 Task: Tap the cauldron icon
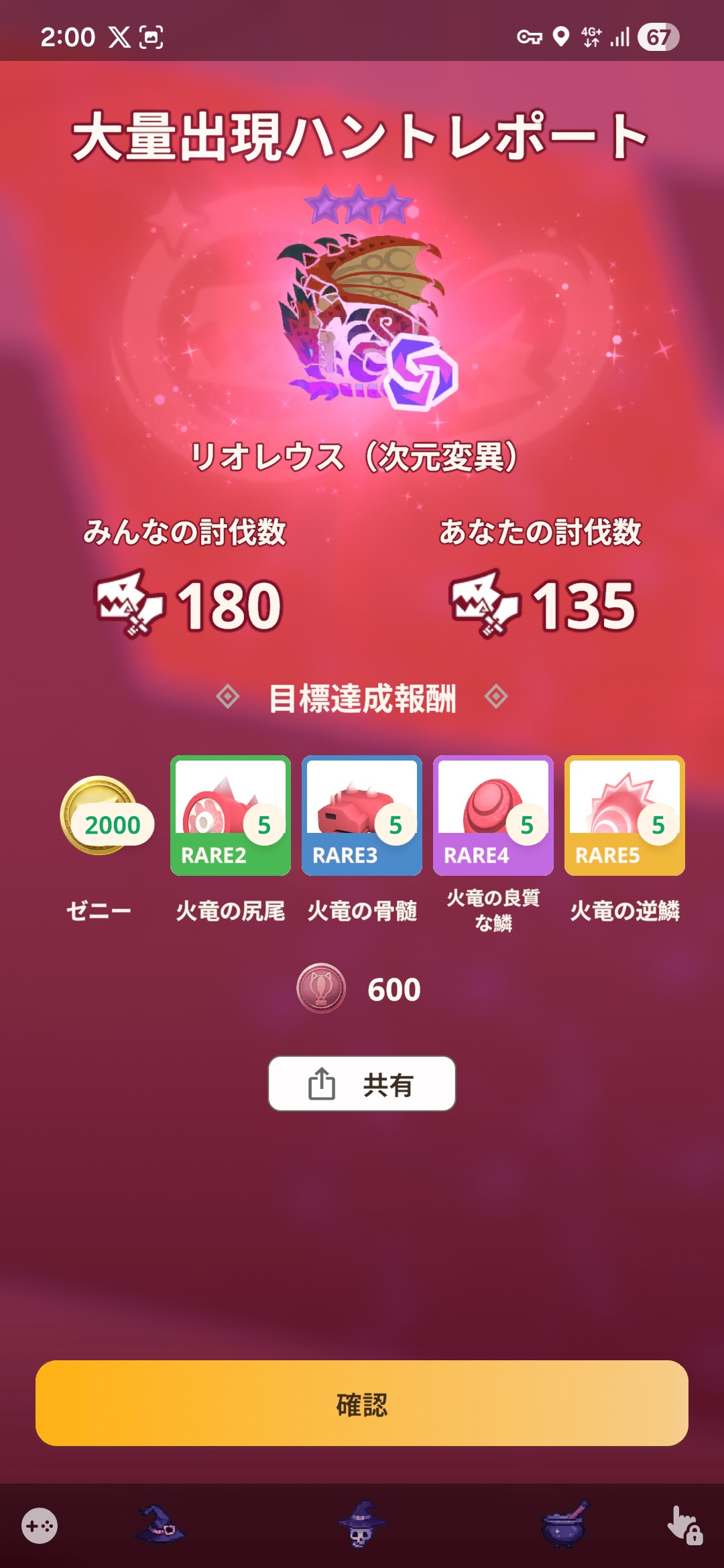pos(564,1524)
